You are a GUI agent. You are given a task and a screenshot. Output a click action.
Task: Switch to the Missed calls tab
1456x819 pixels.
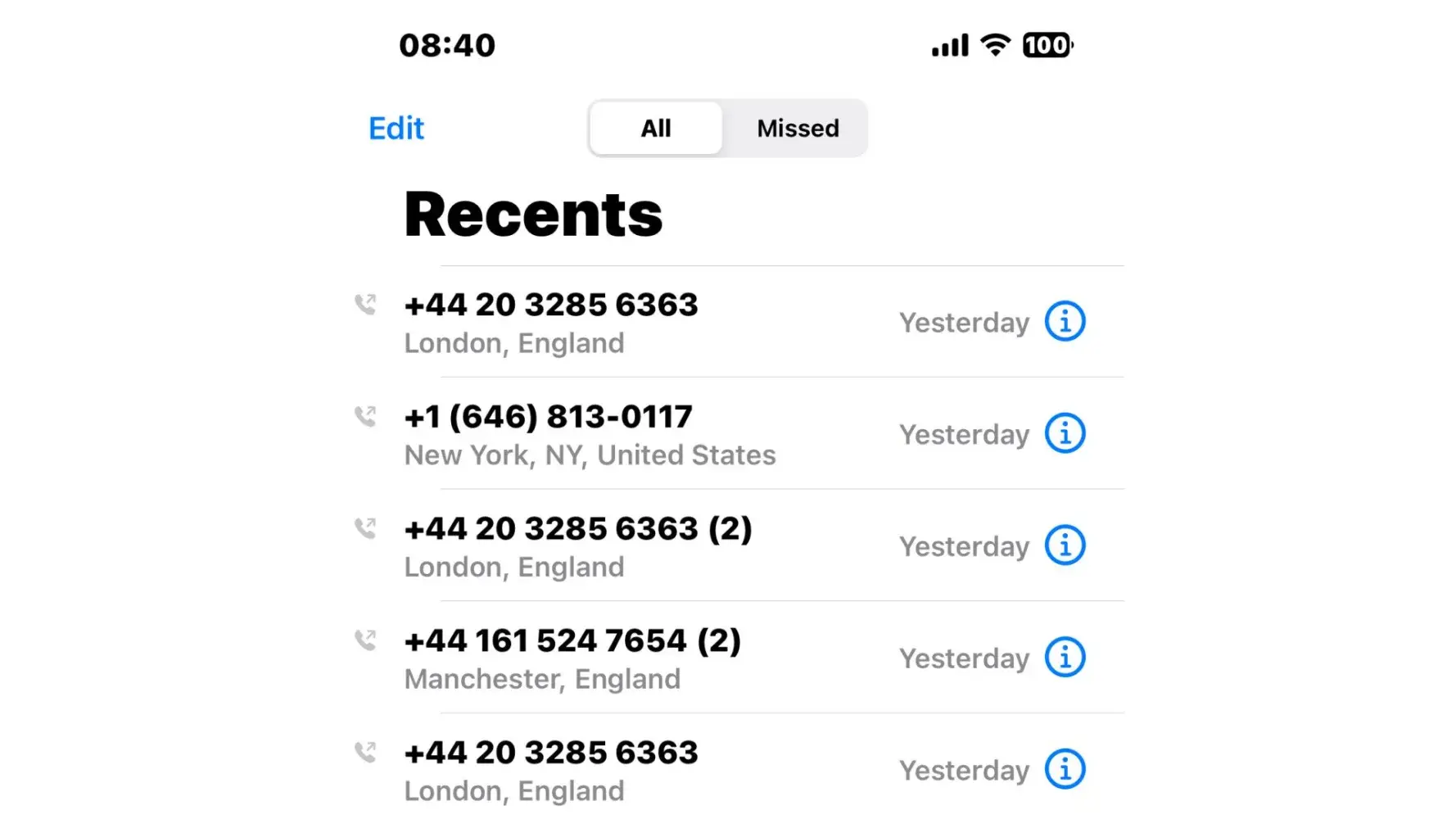coord(798,129)
